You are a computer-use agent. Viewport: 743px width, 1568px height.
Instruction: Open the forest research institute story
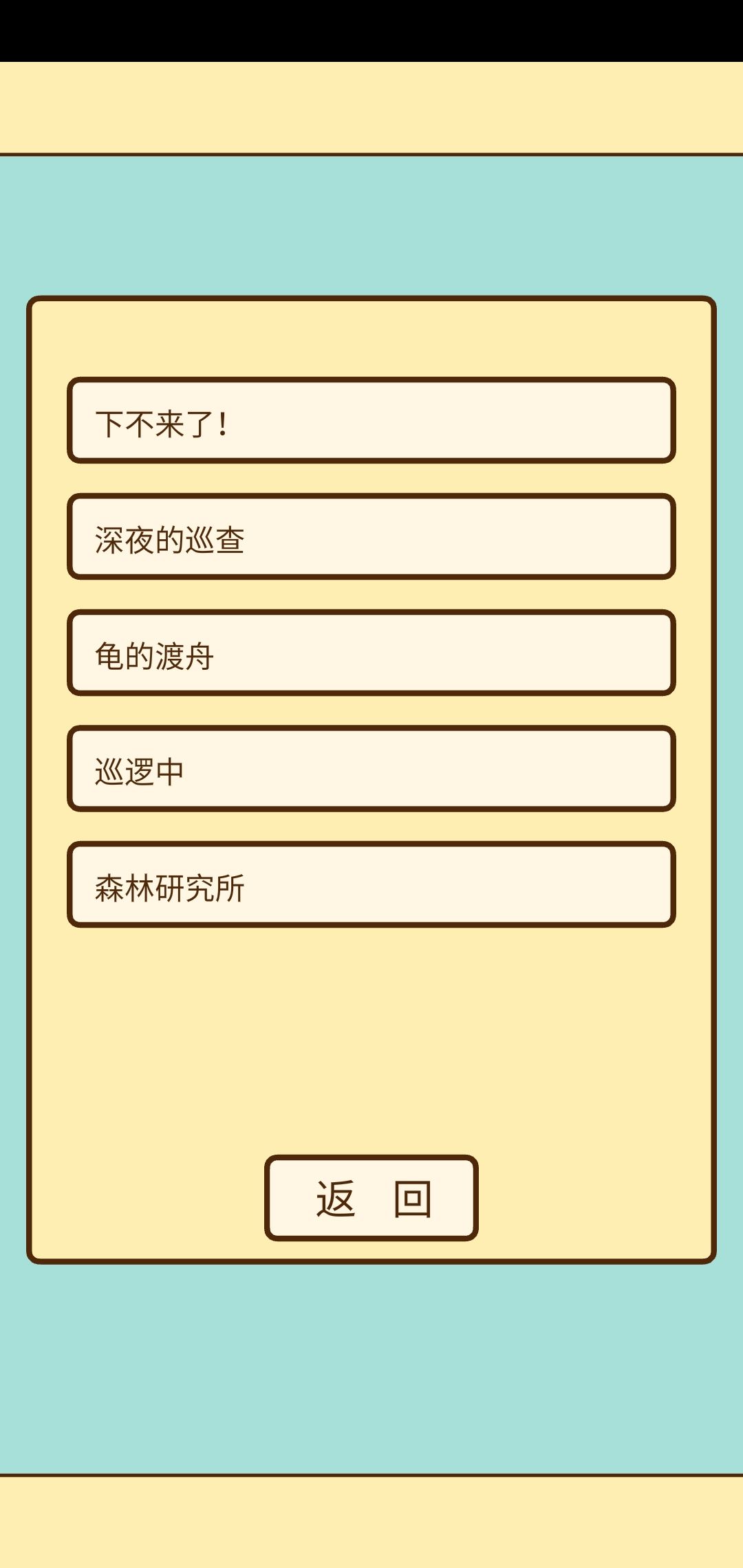coord(371,889)
